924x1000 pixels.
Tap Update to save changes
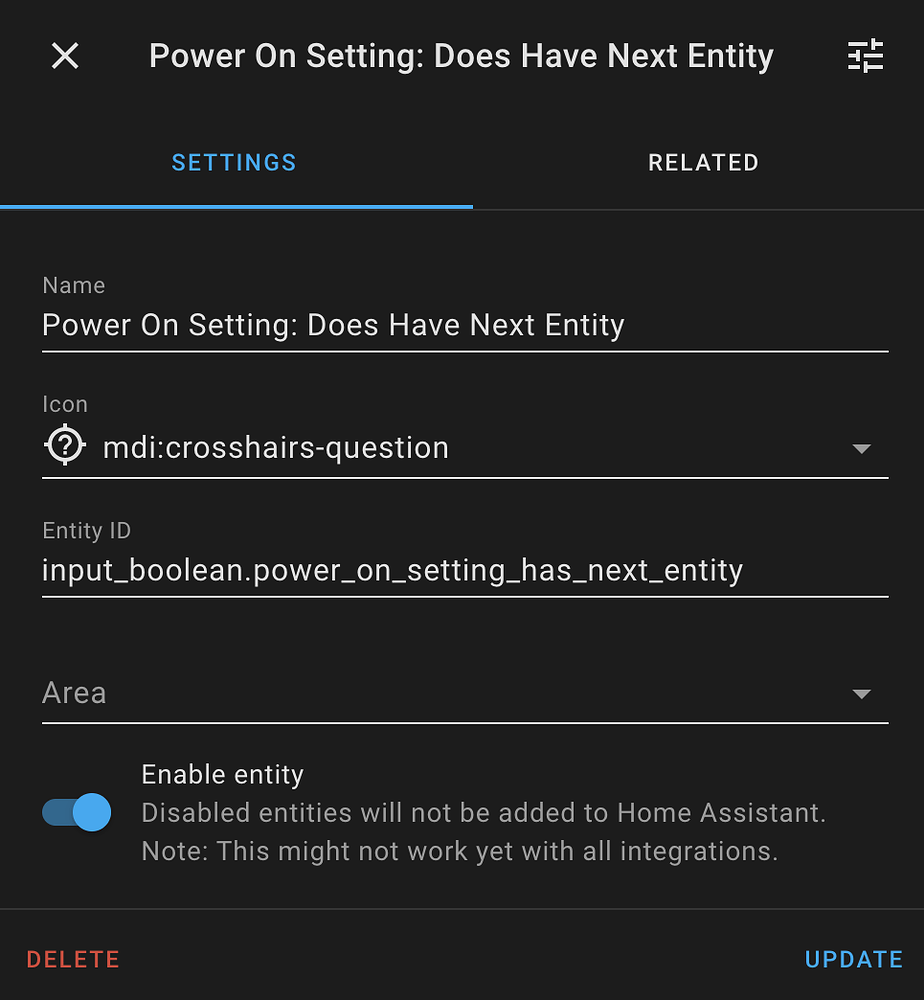pyautogui.click(x=853, y=960)
